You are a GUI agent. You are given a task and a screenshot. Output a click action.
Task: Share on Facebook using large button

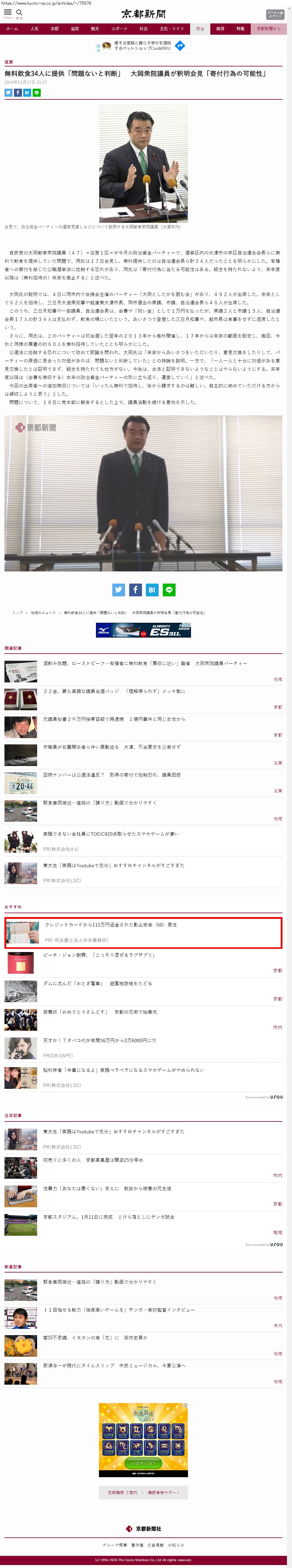coord(135,589)
